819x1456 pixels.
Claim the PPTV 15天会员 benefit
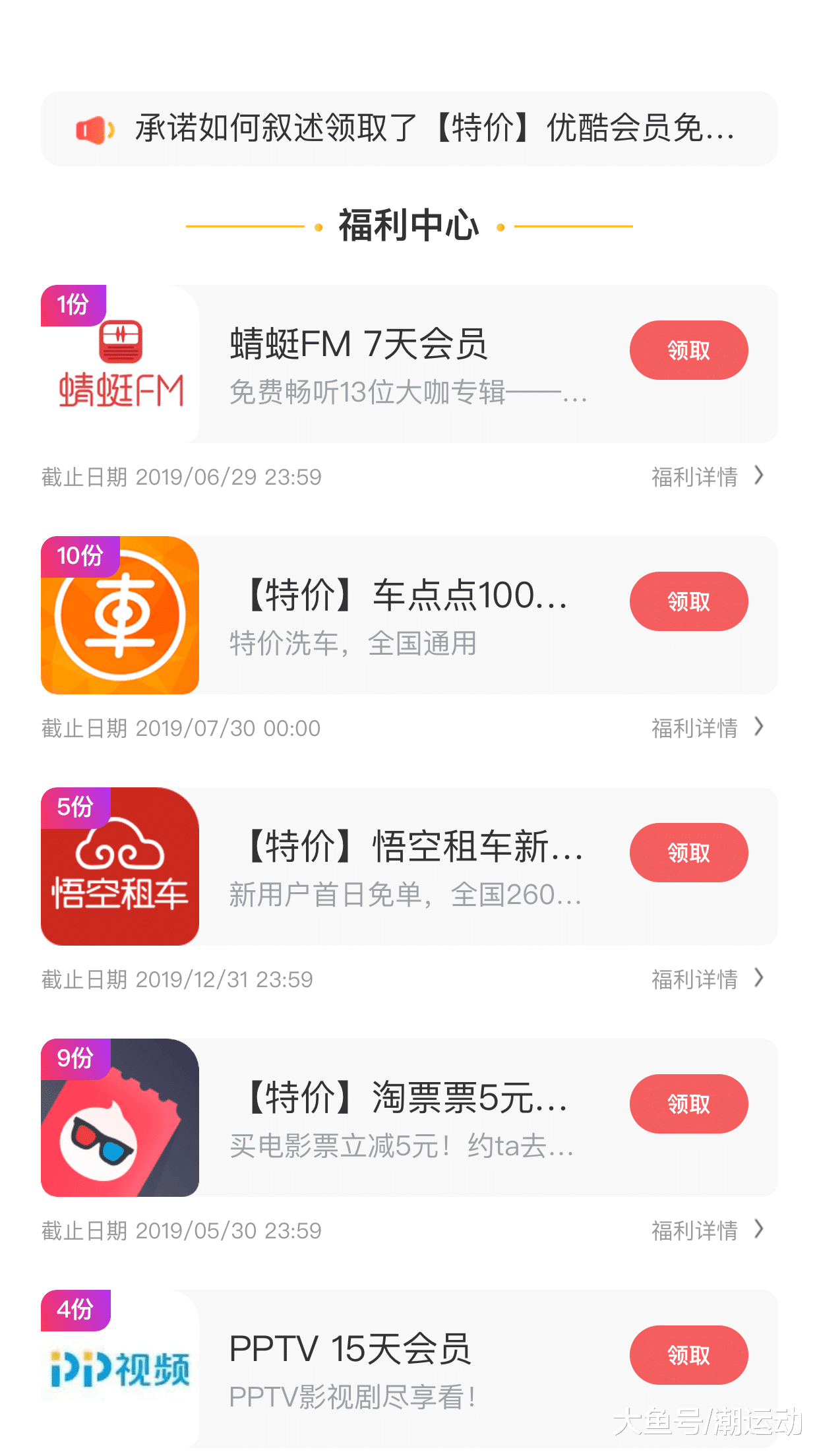click(x=688, y=1355)
